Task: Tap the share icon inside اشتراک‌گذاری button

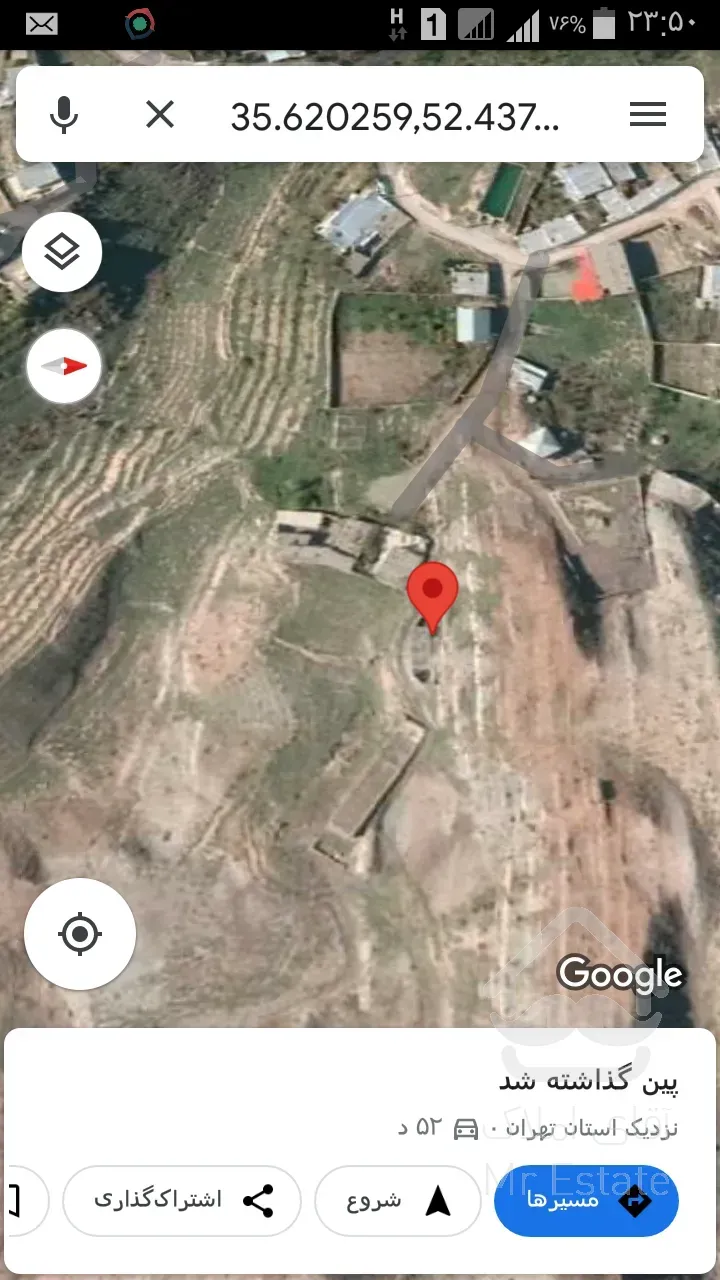Action: 259,1202
